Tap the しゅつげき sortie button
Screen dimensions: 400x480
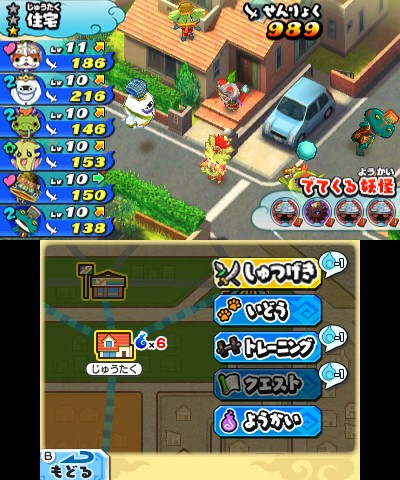click(x=268, y=274)
